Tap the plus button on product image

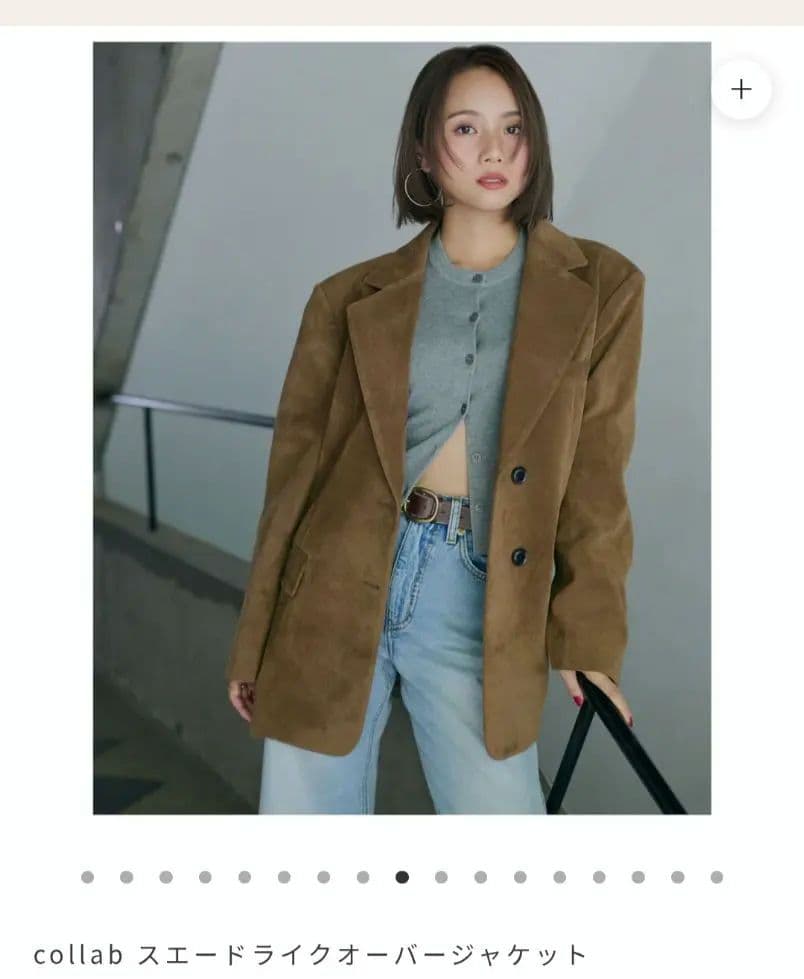(x=741, y=90)
